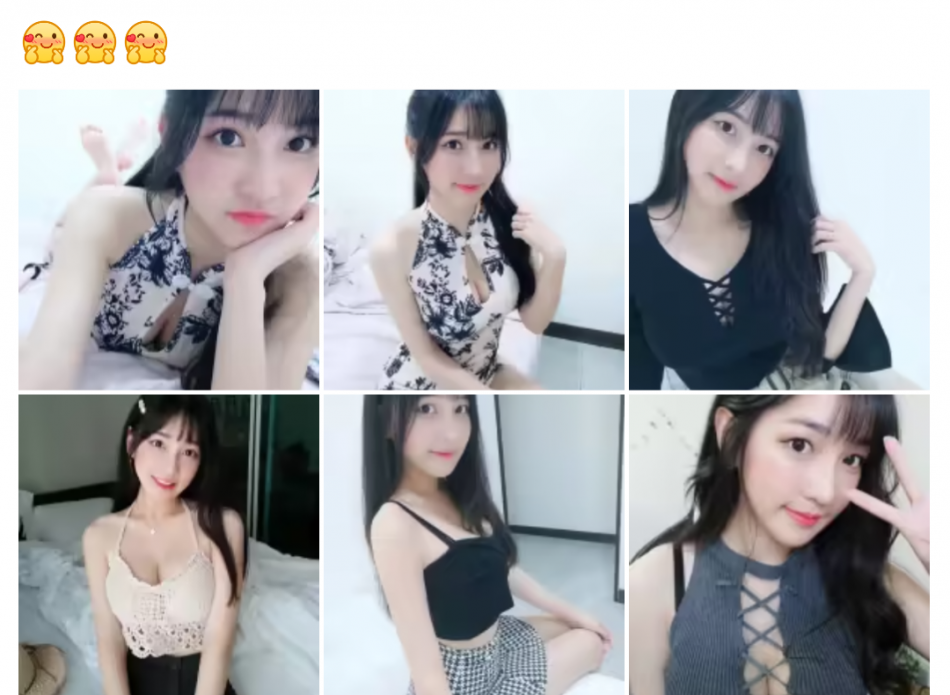This screenshot has width=950, height=695.
Task: View the photo with black lace-up top
Action: pos(778,239)
